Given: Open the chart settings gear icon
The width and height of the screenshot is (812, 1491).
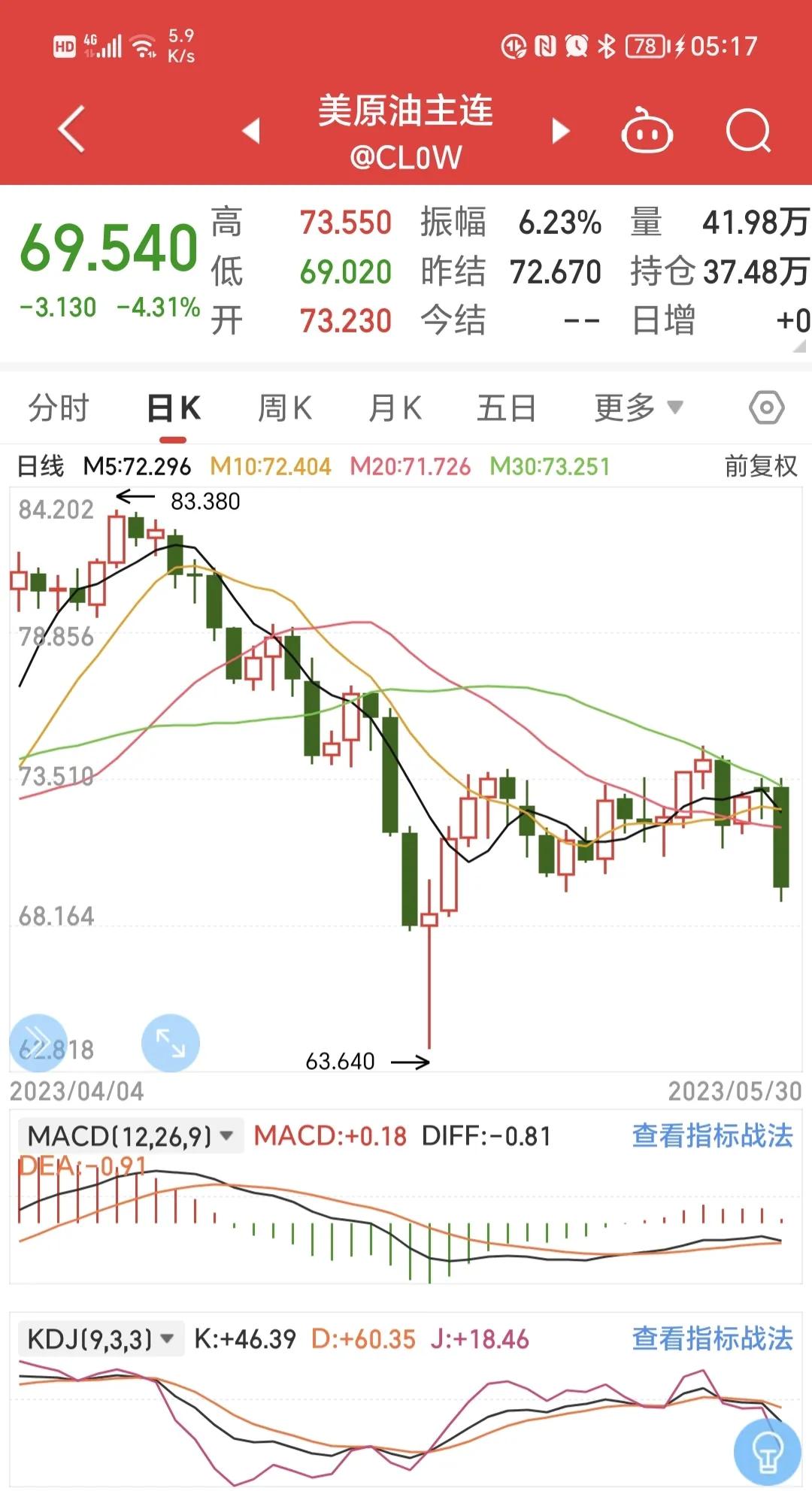Looking at the screenshot, I should (x=767, y=408).
